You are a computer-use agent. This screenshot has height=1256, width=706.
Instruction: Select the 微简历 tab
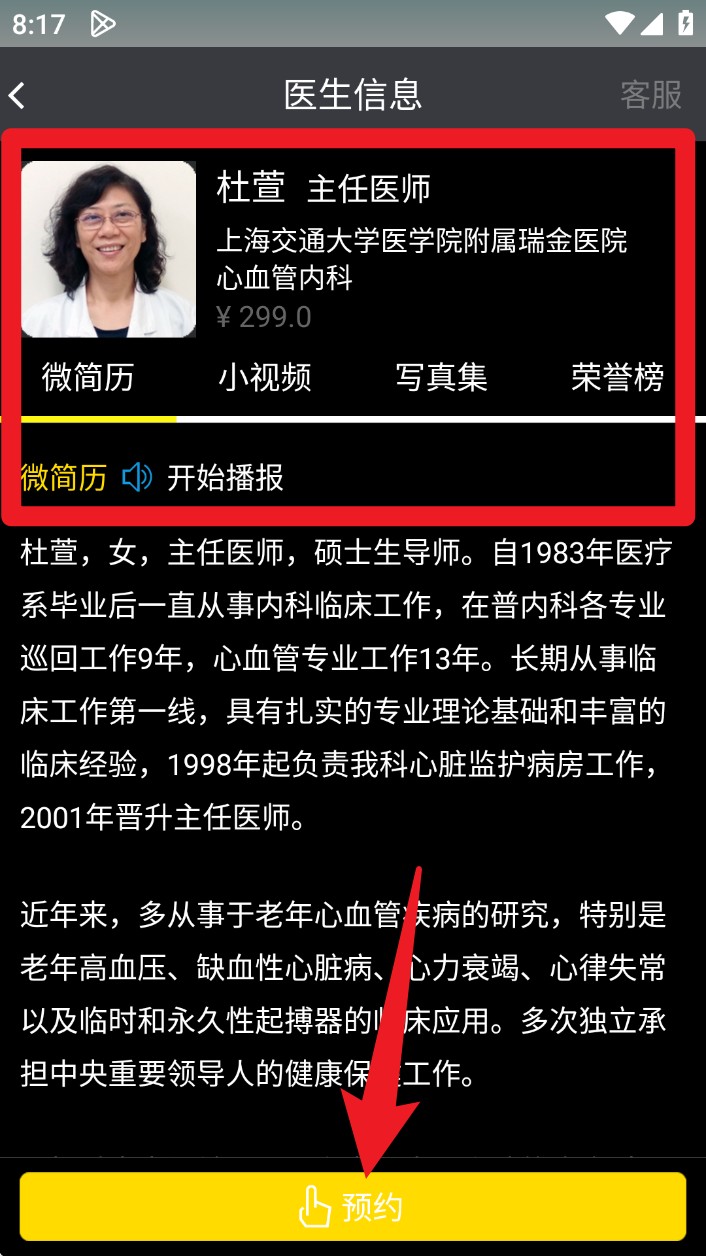(88, 378)
